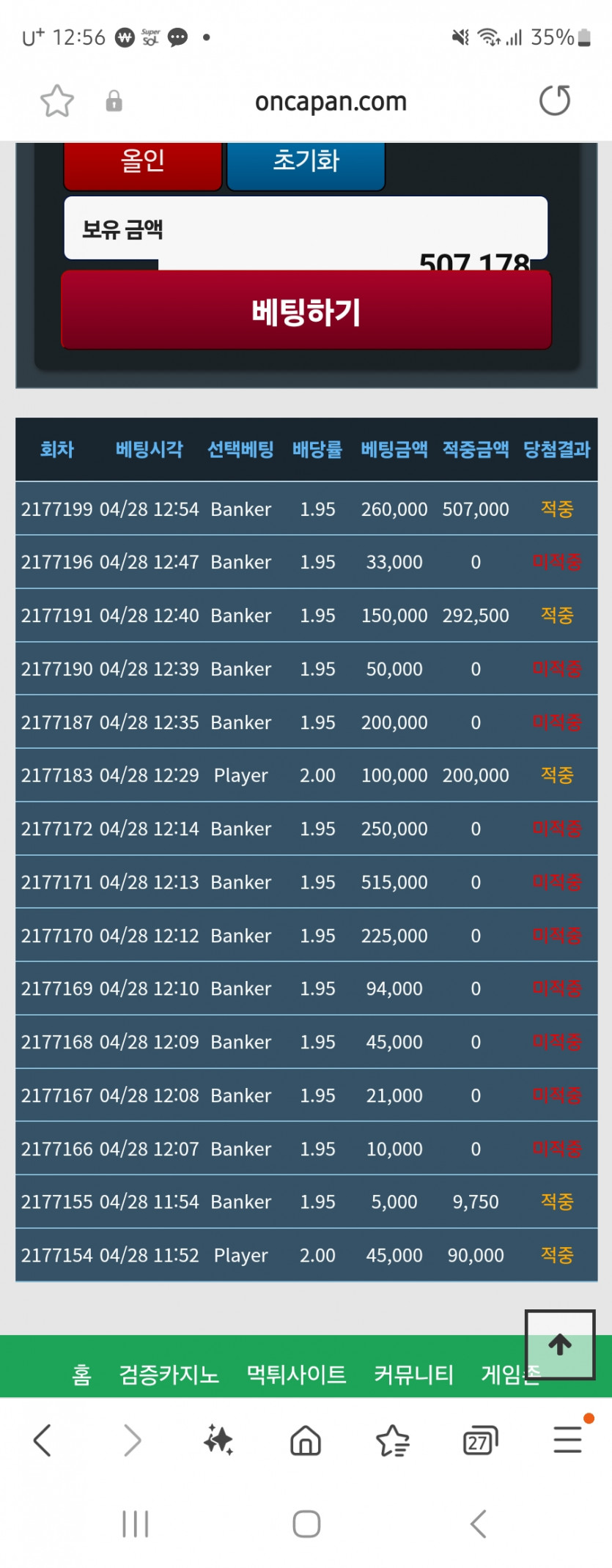Open recent apps from the navigation bar
This screenshot has height=1568, width=612.
pos(136,1524)
